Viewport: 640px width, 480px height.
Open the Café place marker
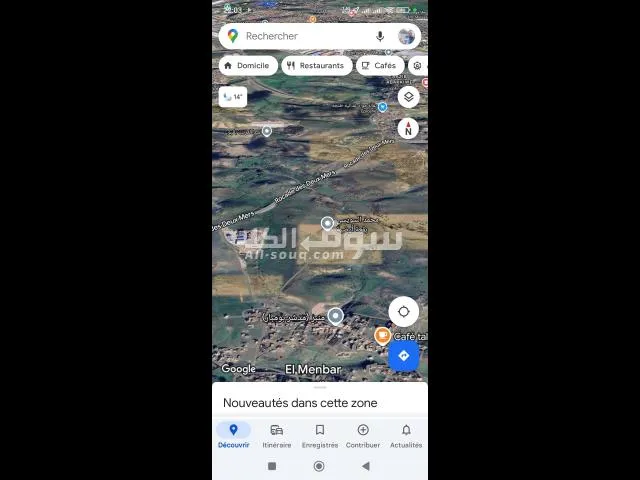point(382,336)
